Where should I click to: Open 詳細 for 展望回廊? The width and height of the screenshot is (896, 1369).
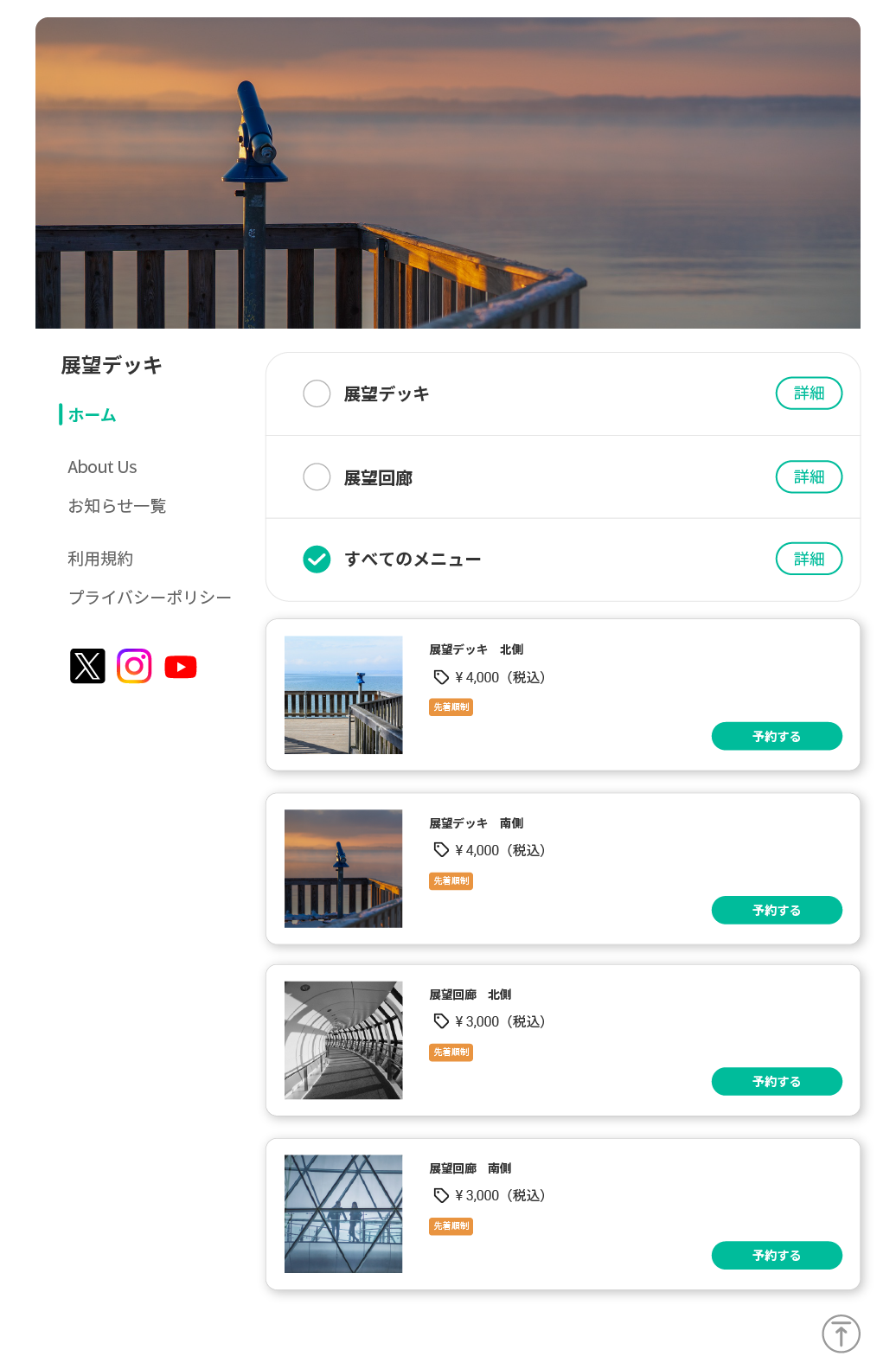808,477
